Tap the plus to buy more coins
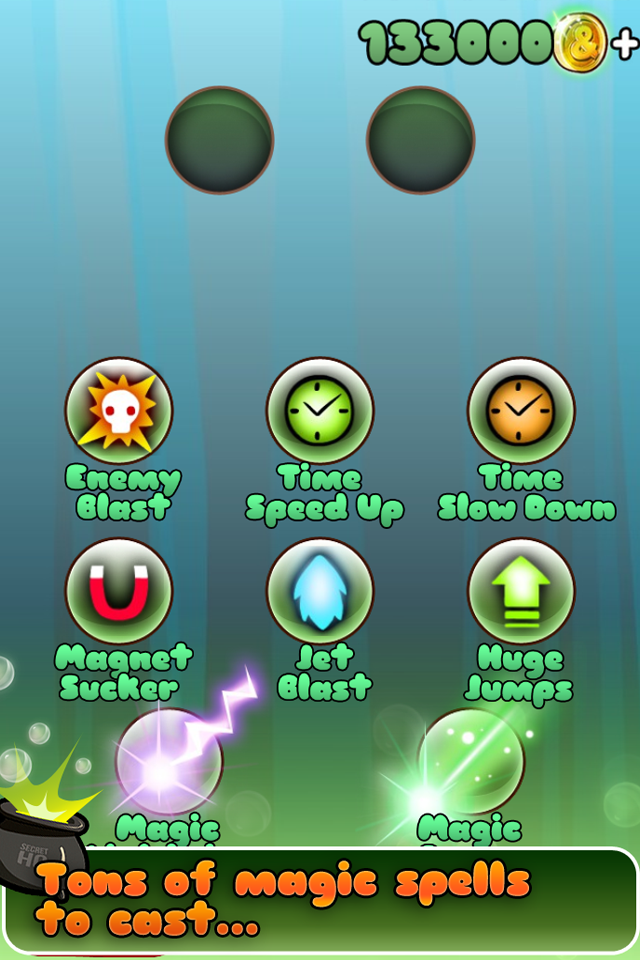Image resolution: width=640 pixels, height=960 pixels. click(624, 42)
